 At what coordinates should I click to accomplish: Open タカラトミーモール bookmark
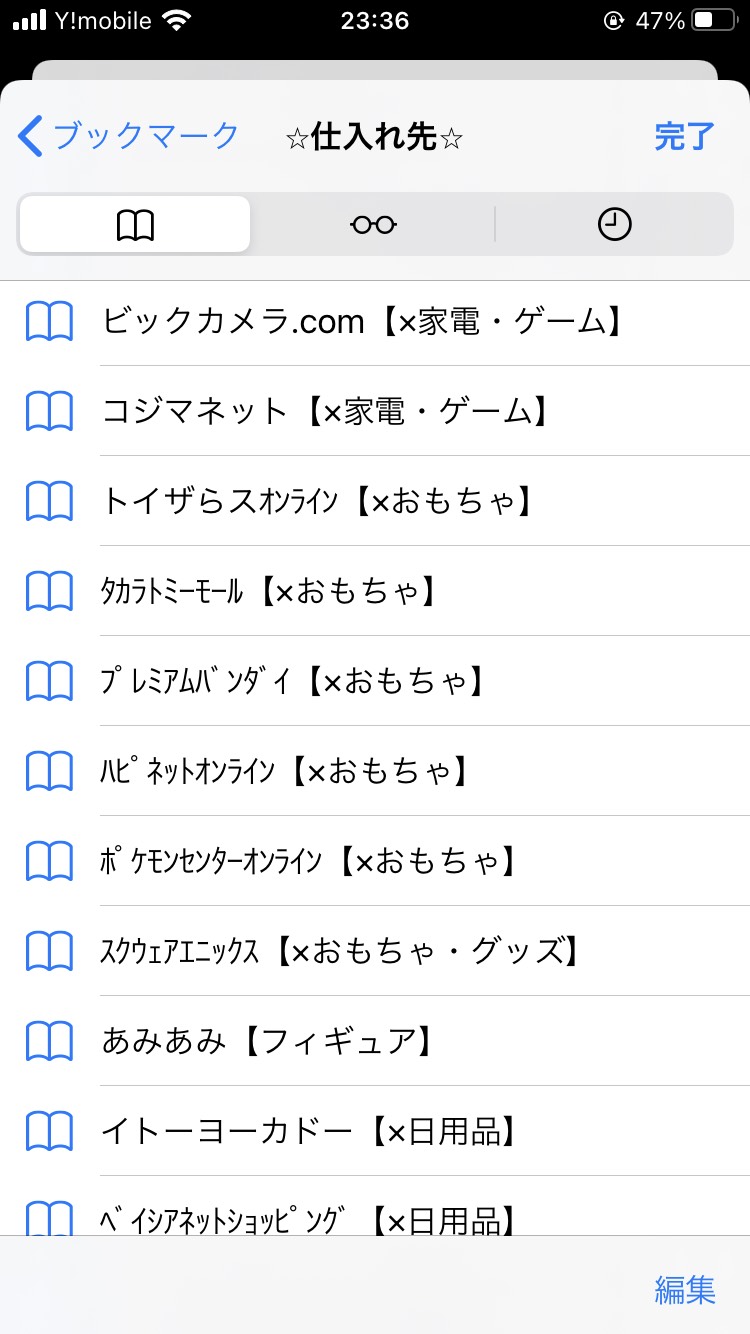375,591
